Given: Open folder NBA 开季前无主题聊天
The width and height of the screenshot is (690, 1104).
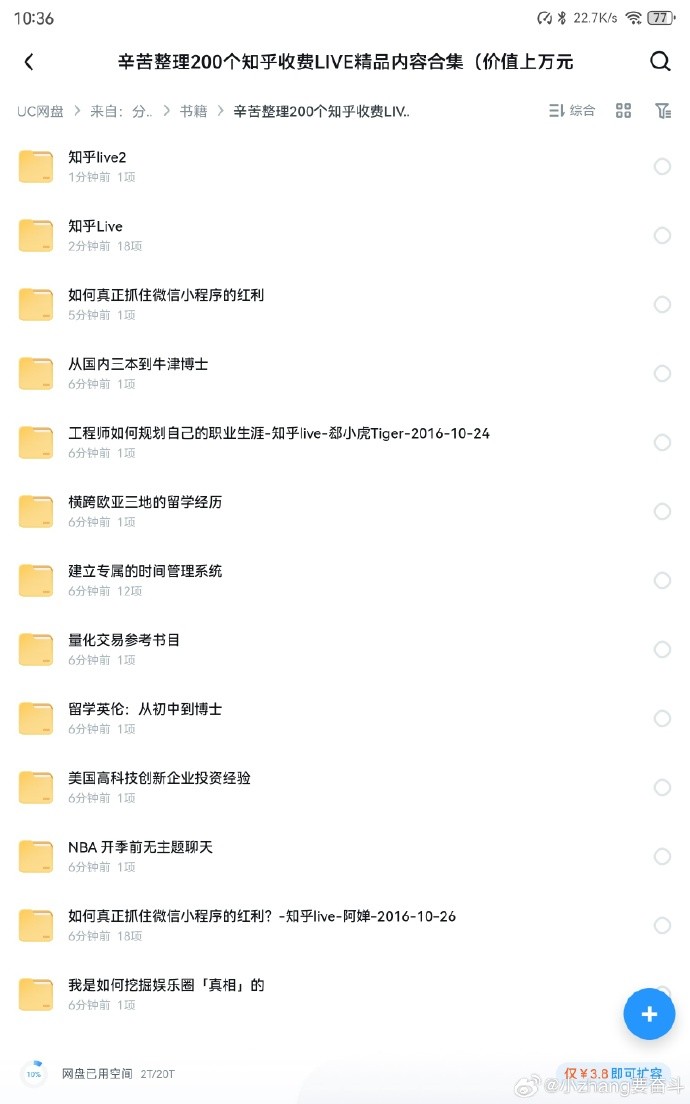Looking at the screenshot, I should pyautogui.click(x=345, y=856).
